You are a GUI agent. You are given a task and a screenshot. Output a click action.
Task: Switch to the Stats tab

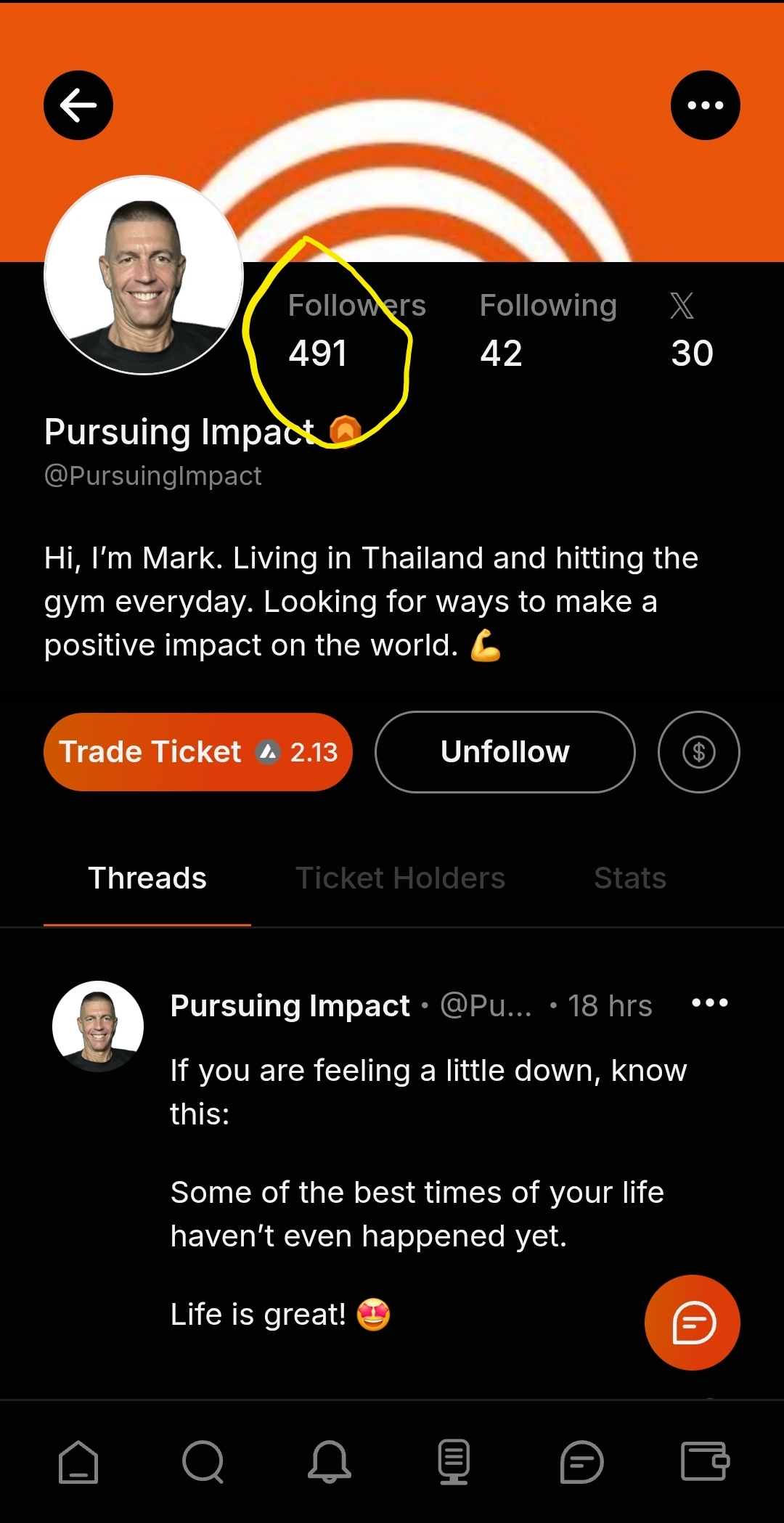pyautogui.click(x=629, y=878)
